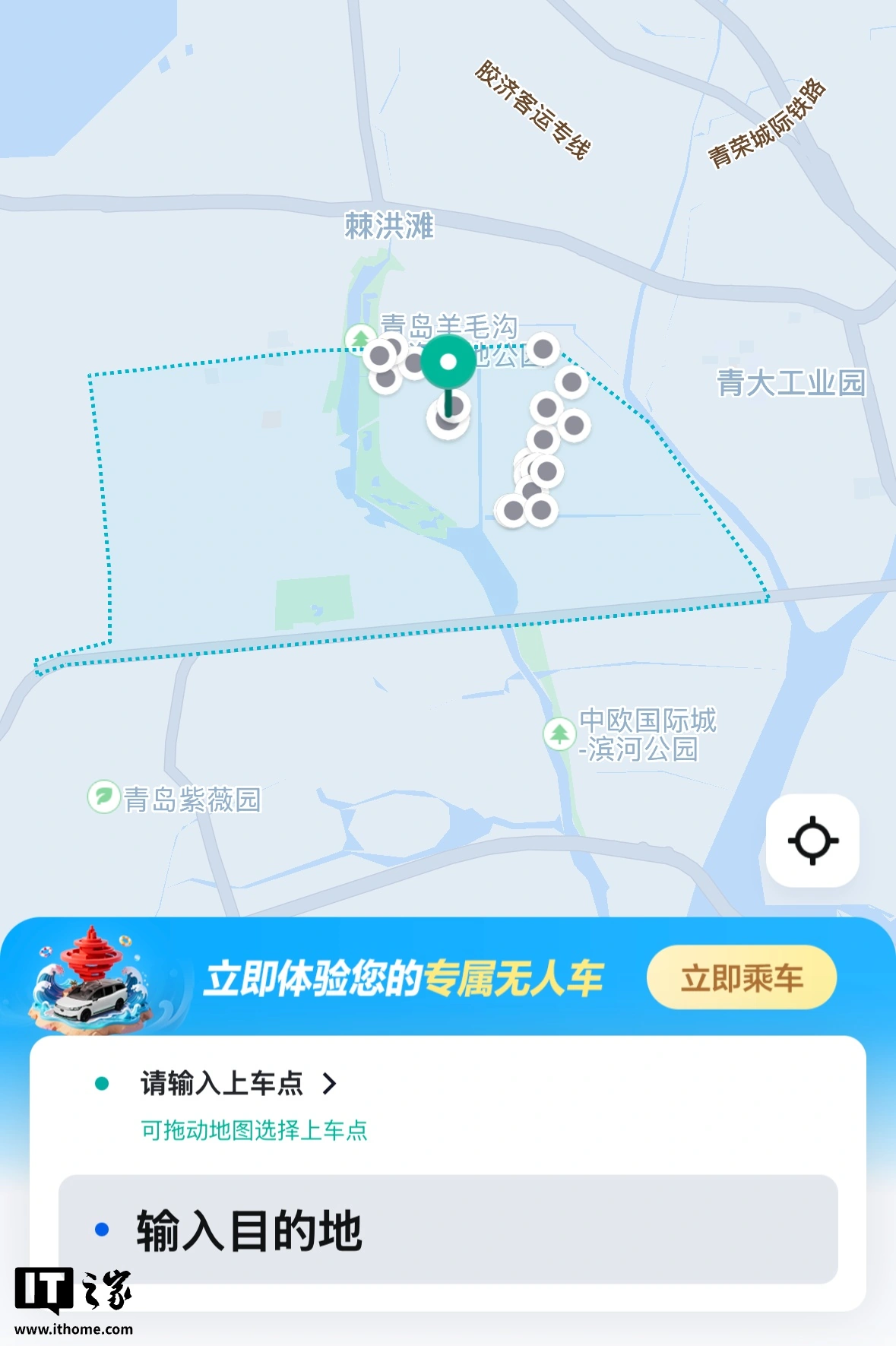The height and width of the screenshot is (1346, 896).
Task: Click the leftmost gray station marker near the park name
Action: (378, 355)
